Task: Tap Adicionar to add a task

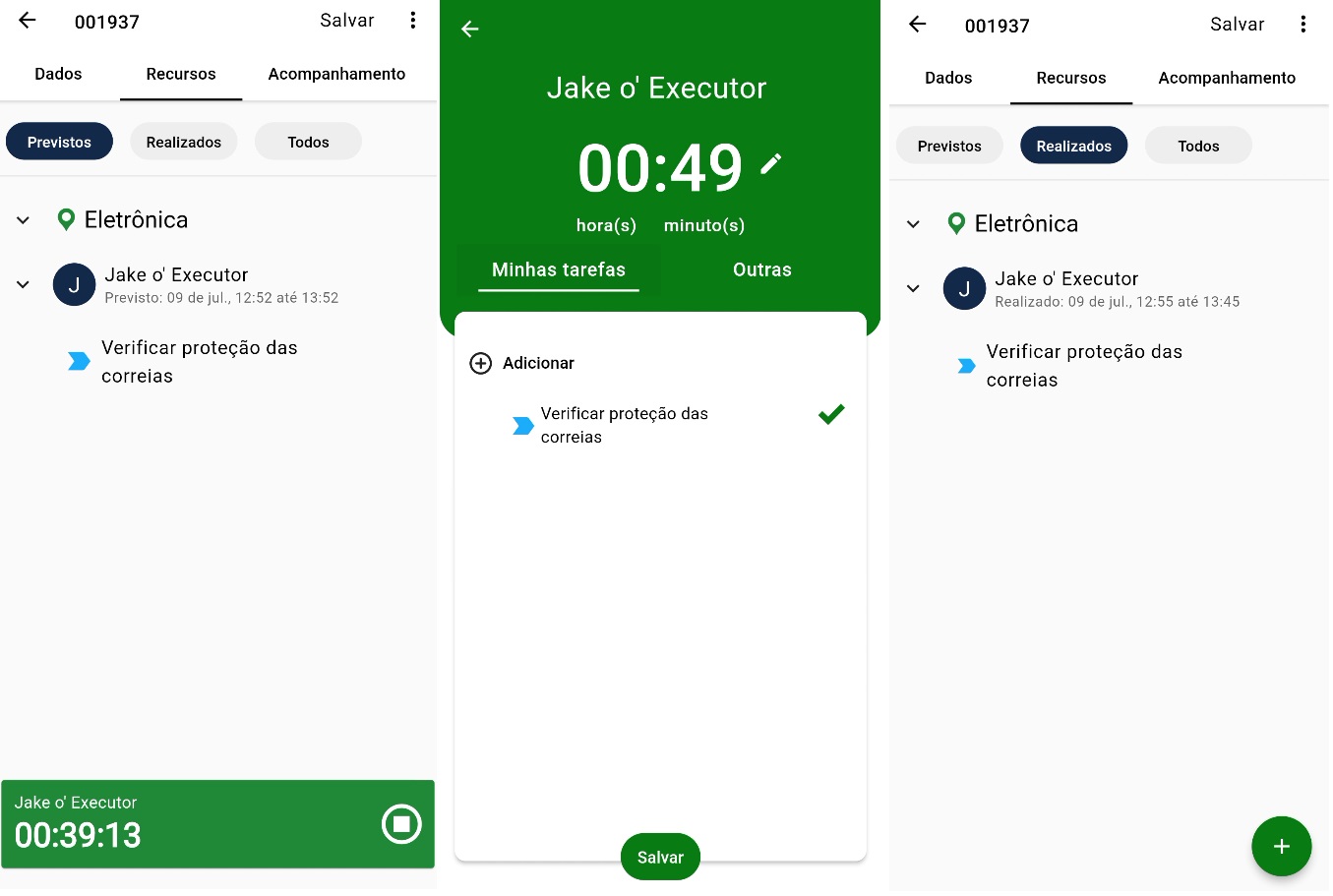Action: pos(522,363)
